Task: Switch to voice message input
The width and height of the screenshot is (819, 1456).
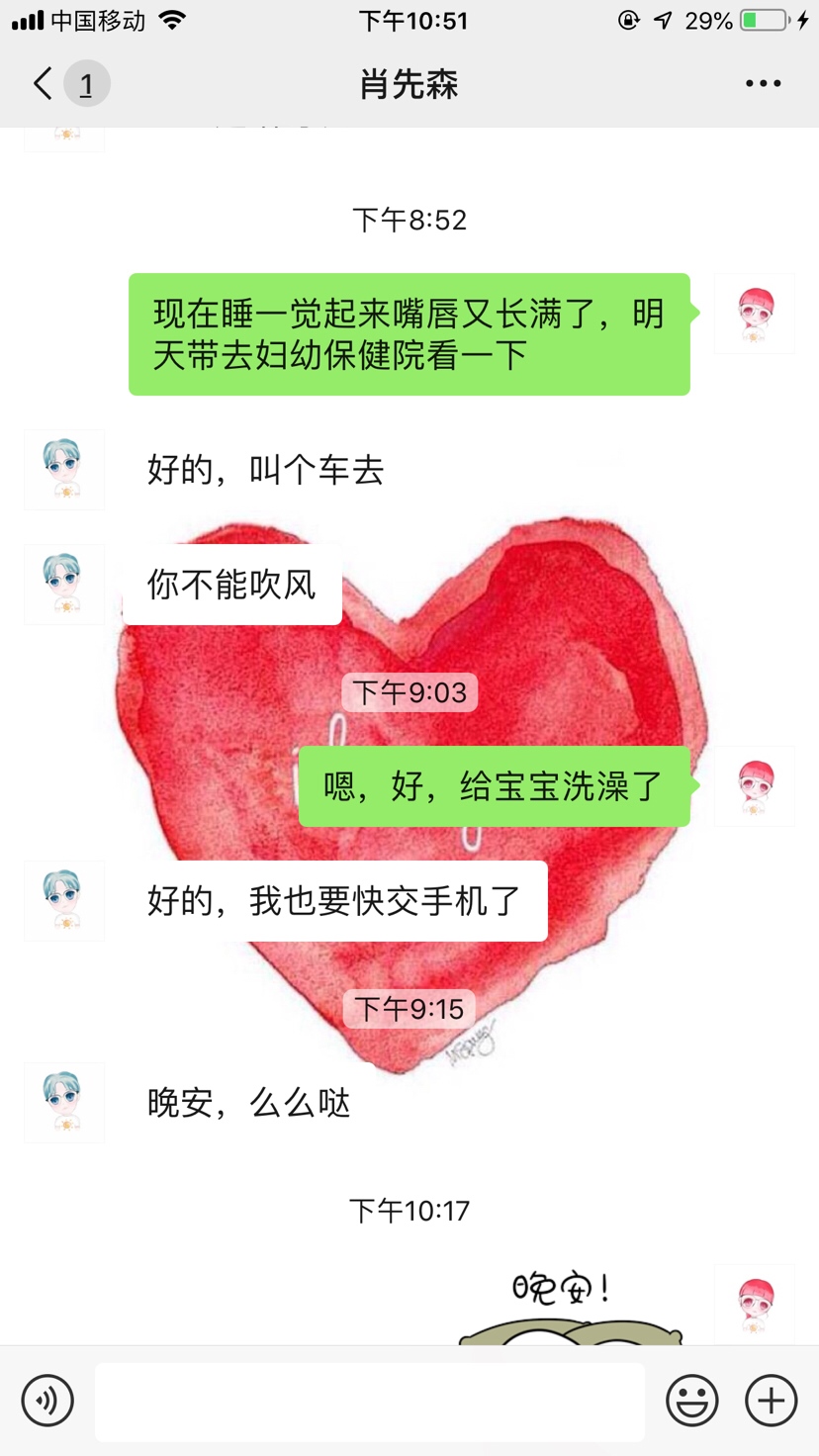Action: [47, 1401]
